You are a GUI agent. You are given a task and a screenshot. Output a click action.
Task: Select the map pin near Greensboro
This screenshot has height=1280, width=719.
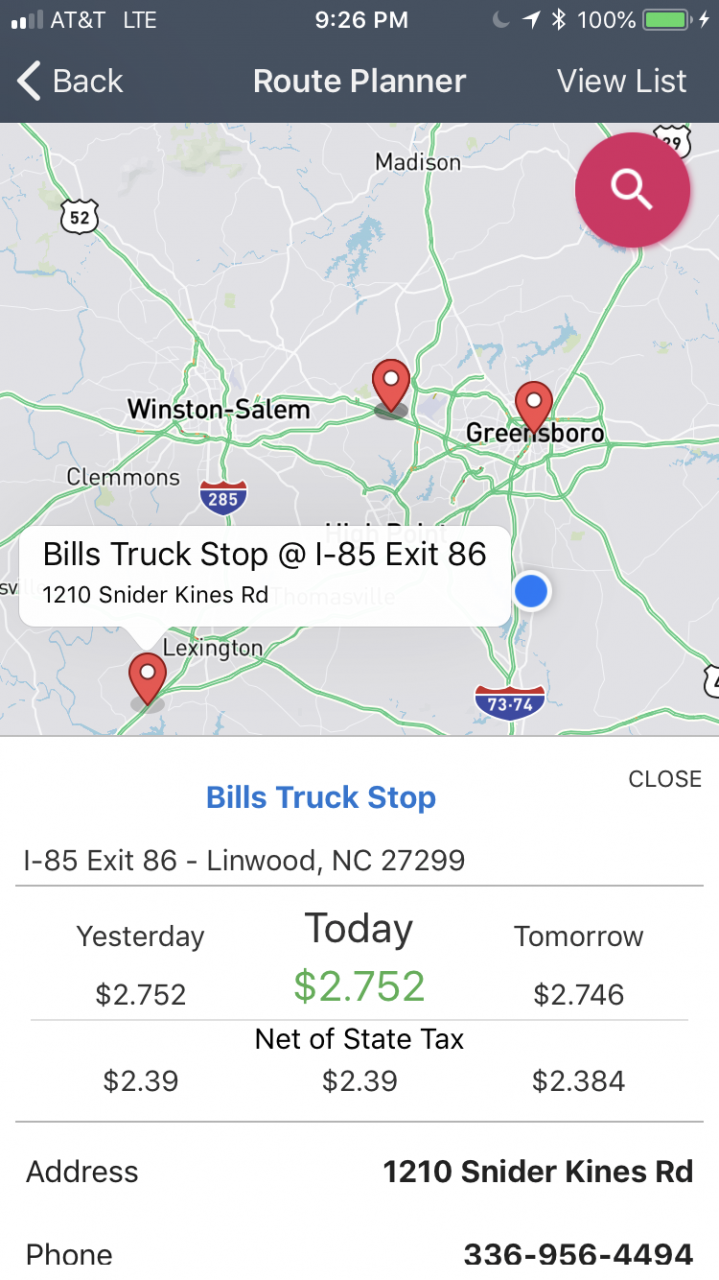click(x=534, y=408)
